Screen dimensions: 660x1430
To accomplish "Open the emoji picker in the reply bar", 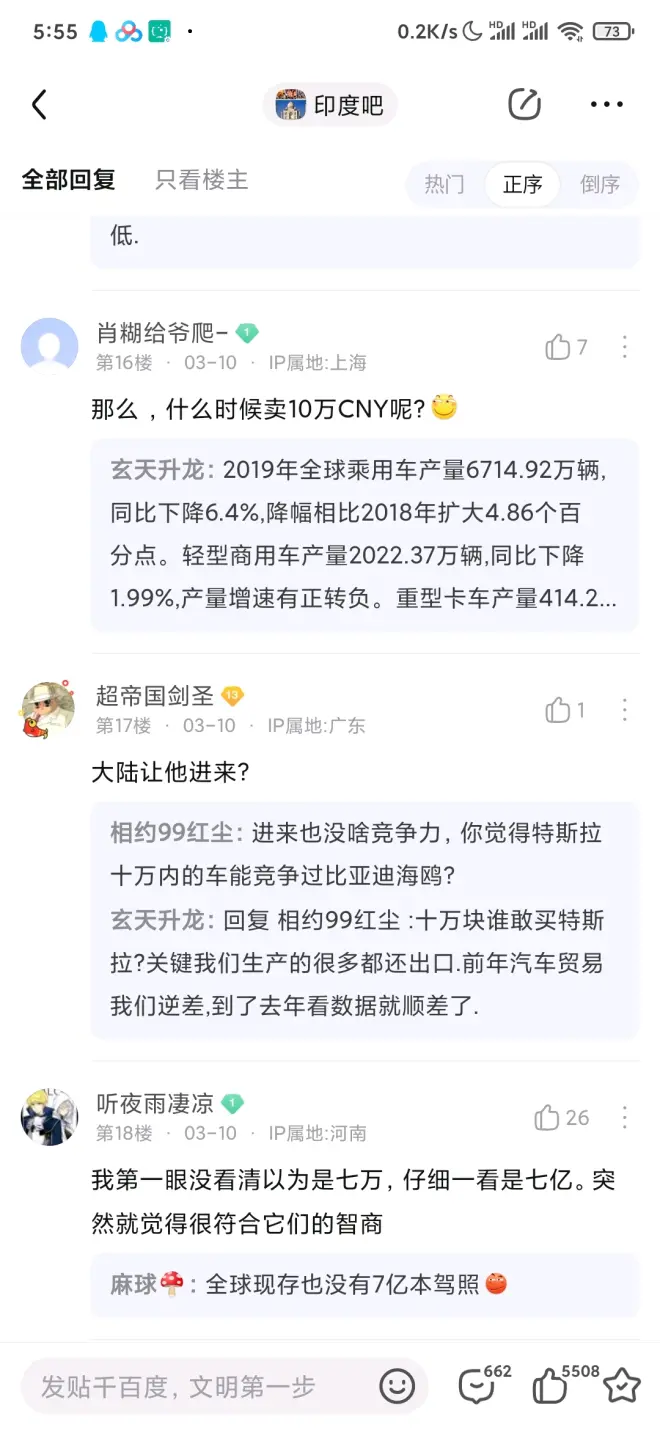I will point(397,1386).
